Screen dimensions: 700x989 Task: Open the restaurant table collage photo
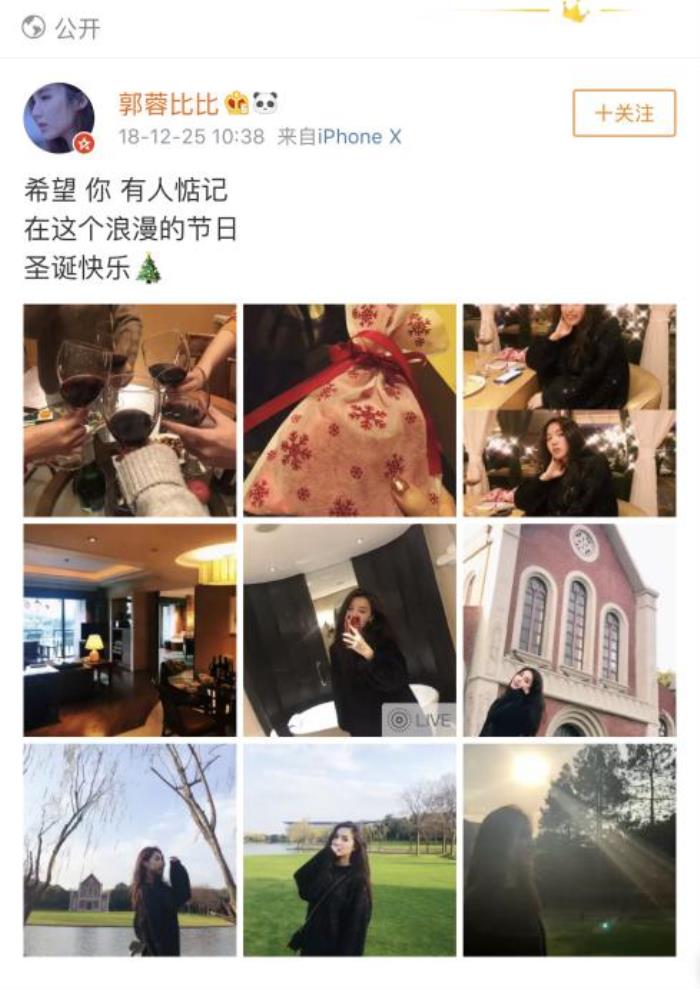click(x=569, y=410)
